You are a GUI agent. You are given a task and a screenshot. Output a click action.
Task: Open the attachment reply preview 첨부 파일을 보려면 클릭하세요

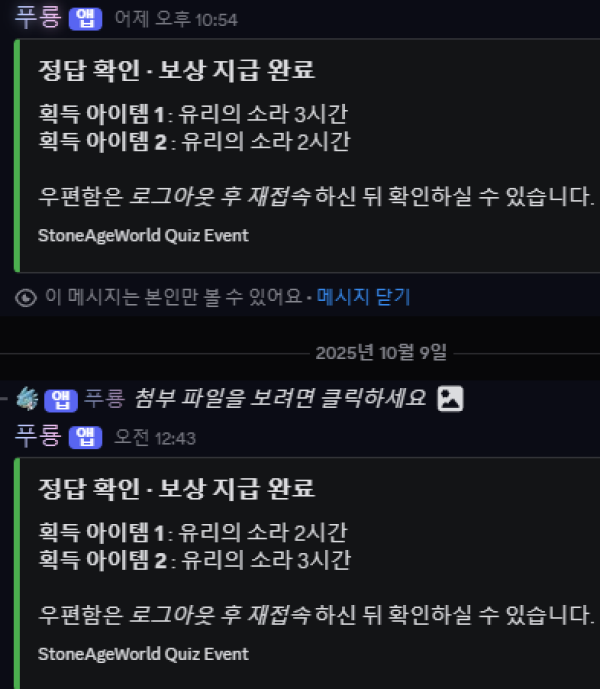pos(281,398)
